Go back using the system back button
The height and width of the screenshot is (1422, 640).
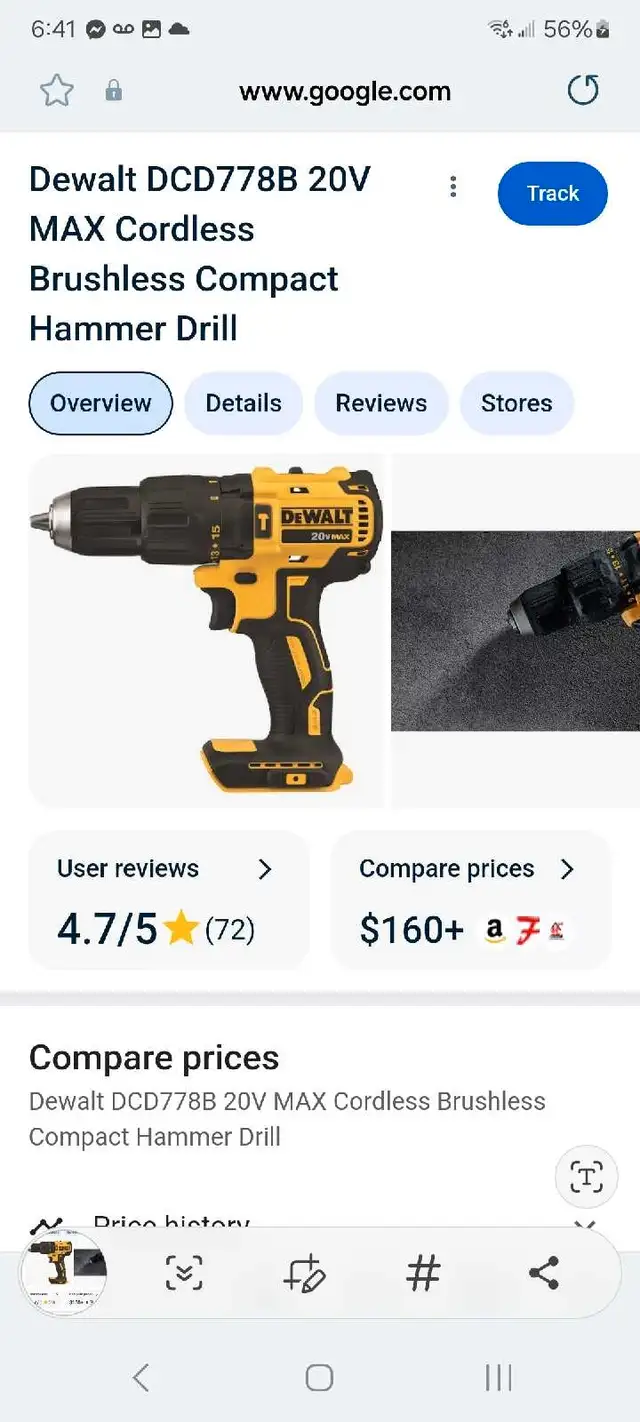[141, 1377]
